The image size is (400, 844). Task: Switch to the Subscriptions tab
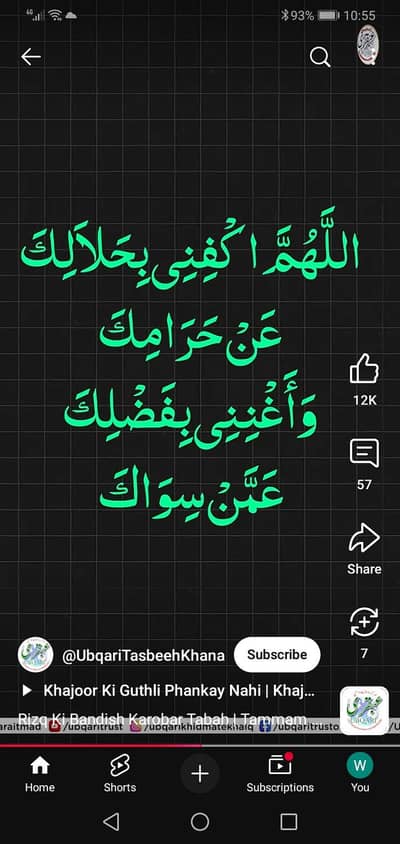coord(280,774)
